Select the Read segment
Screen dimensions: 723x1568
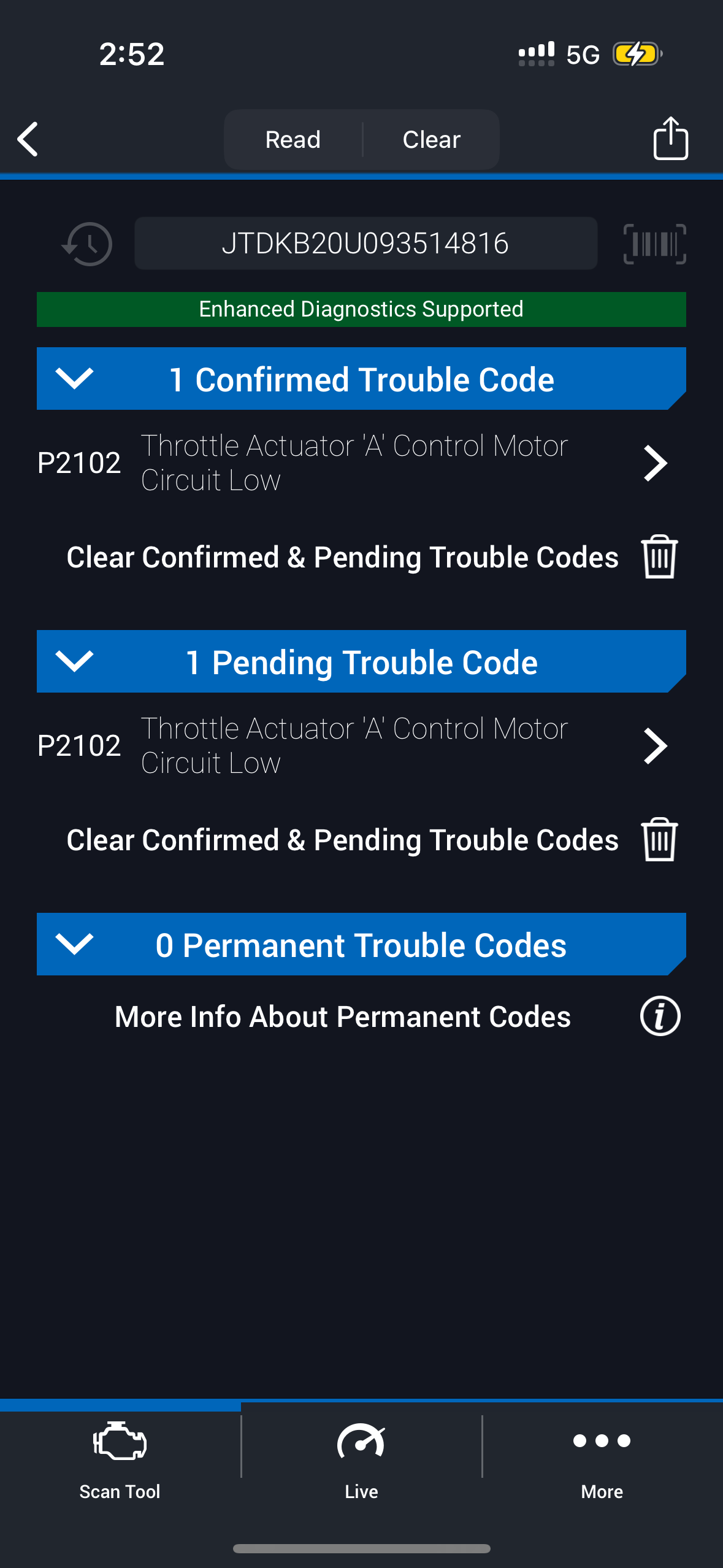[293, 140]
